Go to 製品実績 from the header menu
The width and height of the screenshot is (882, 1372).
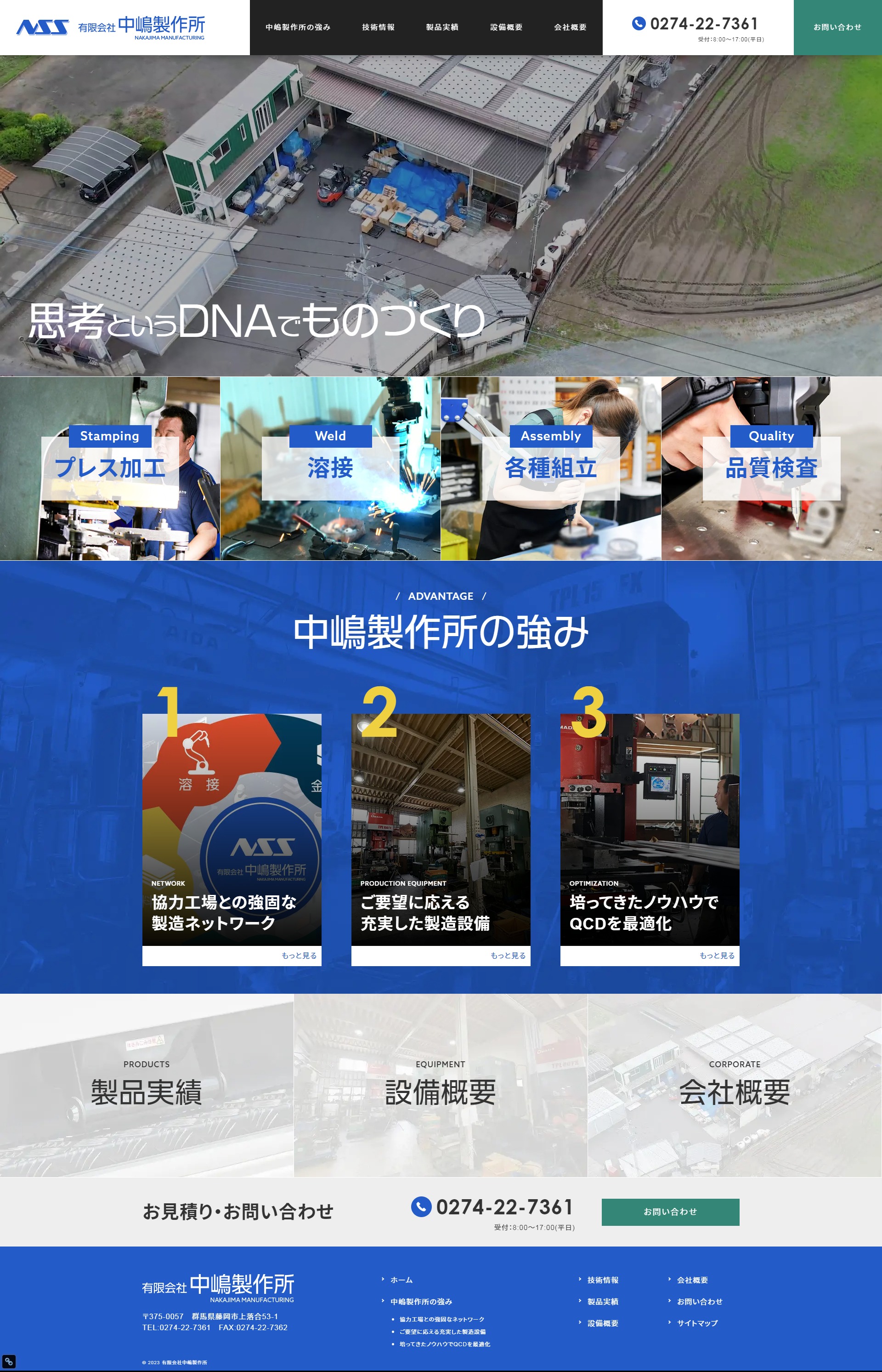click(x=442, y=28)
